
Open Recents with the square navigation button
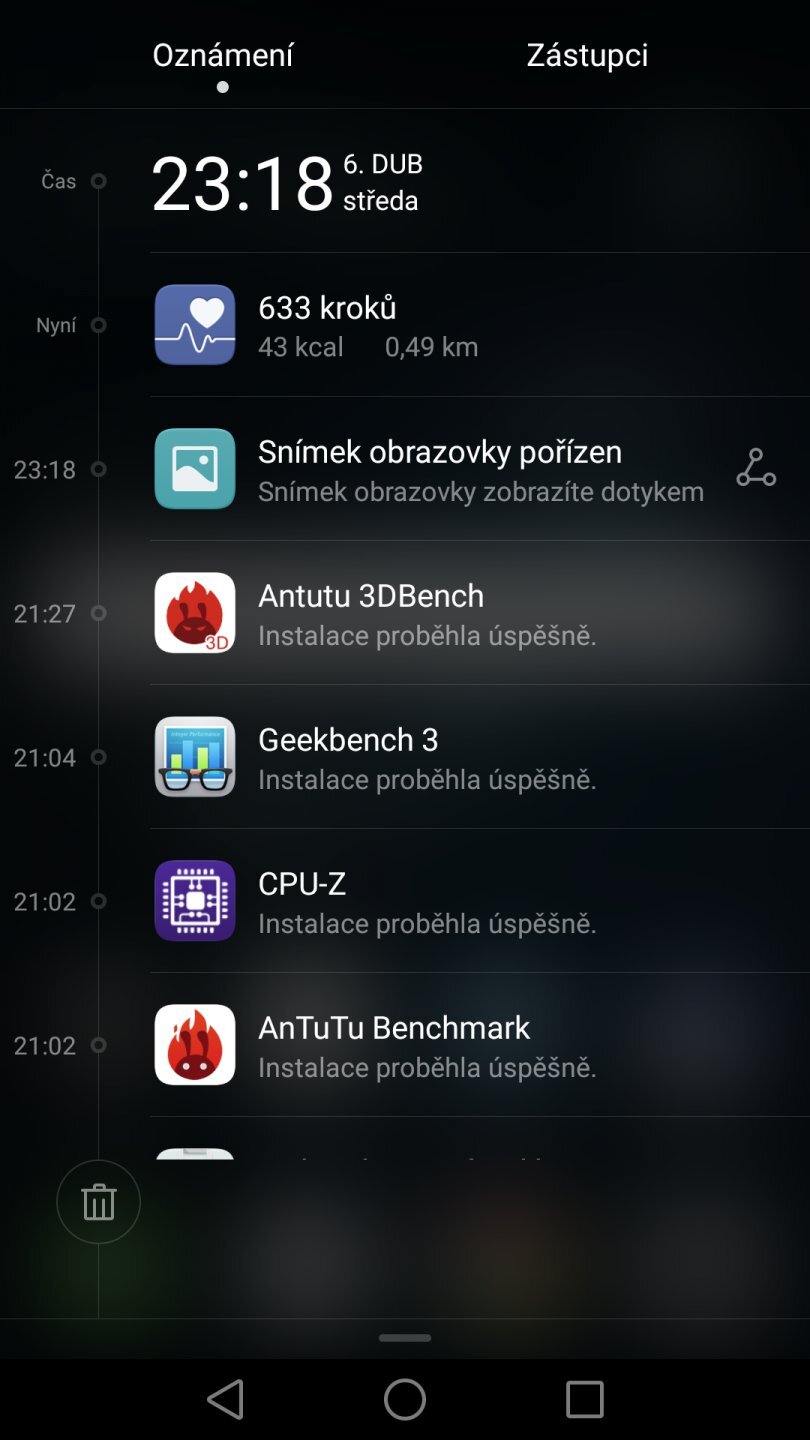584,1400
